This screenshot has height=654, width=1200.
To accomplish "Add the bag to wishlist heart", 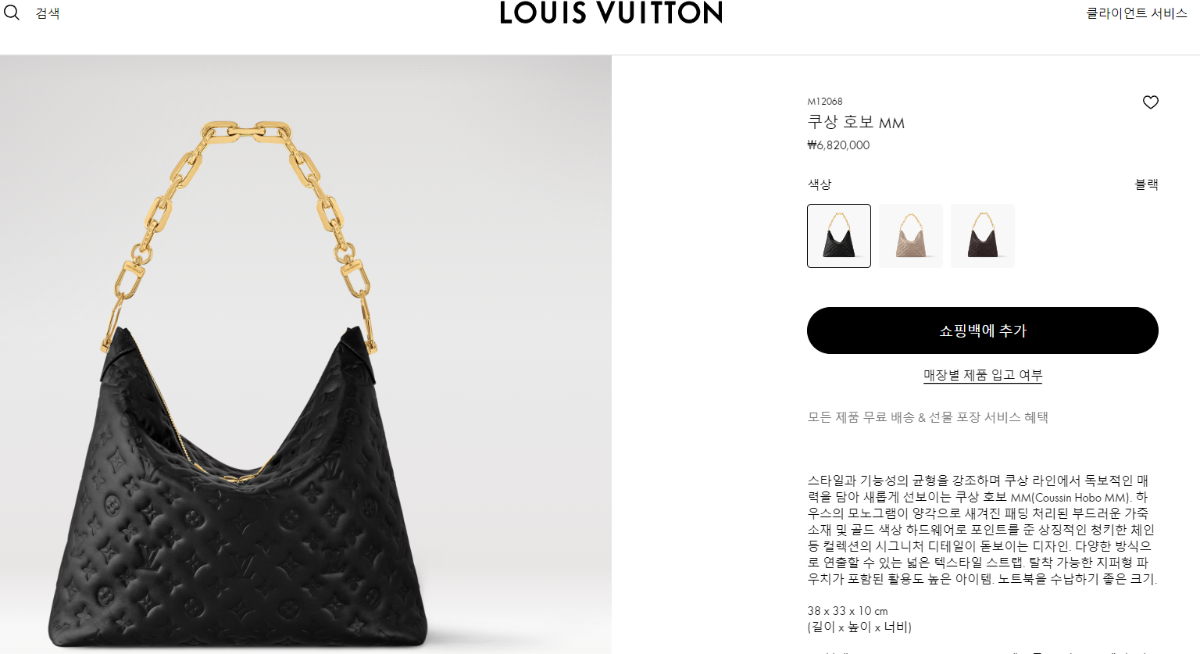I will pyautogui.click(x=1150, y=102).
